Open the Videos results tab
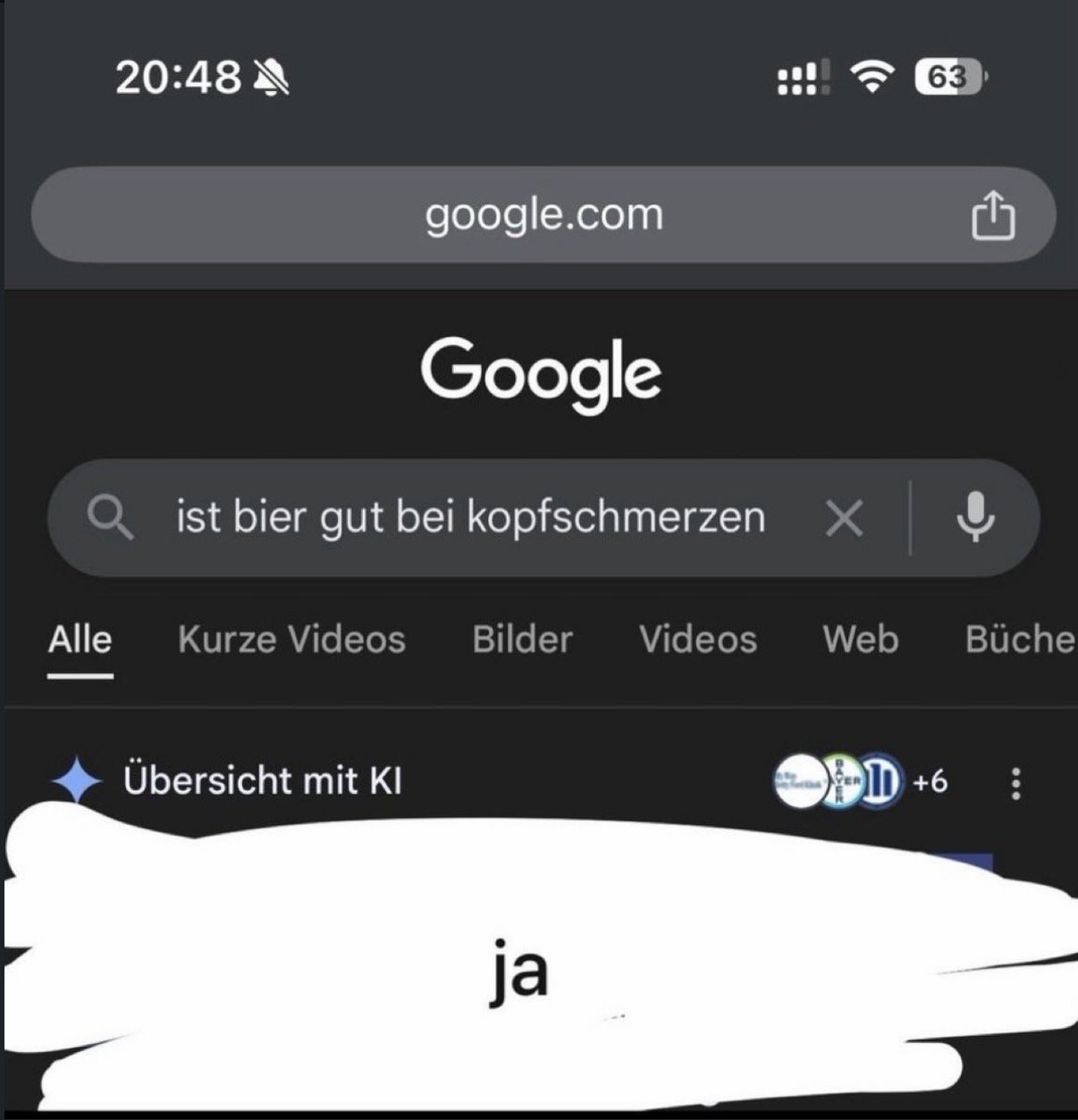This screenshot has width=1078, height=1120. (698, 639)
